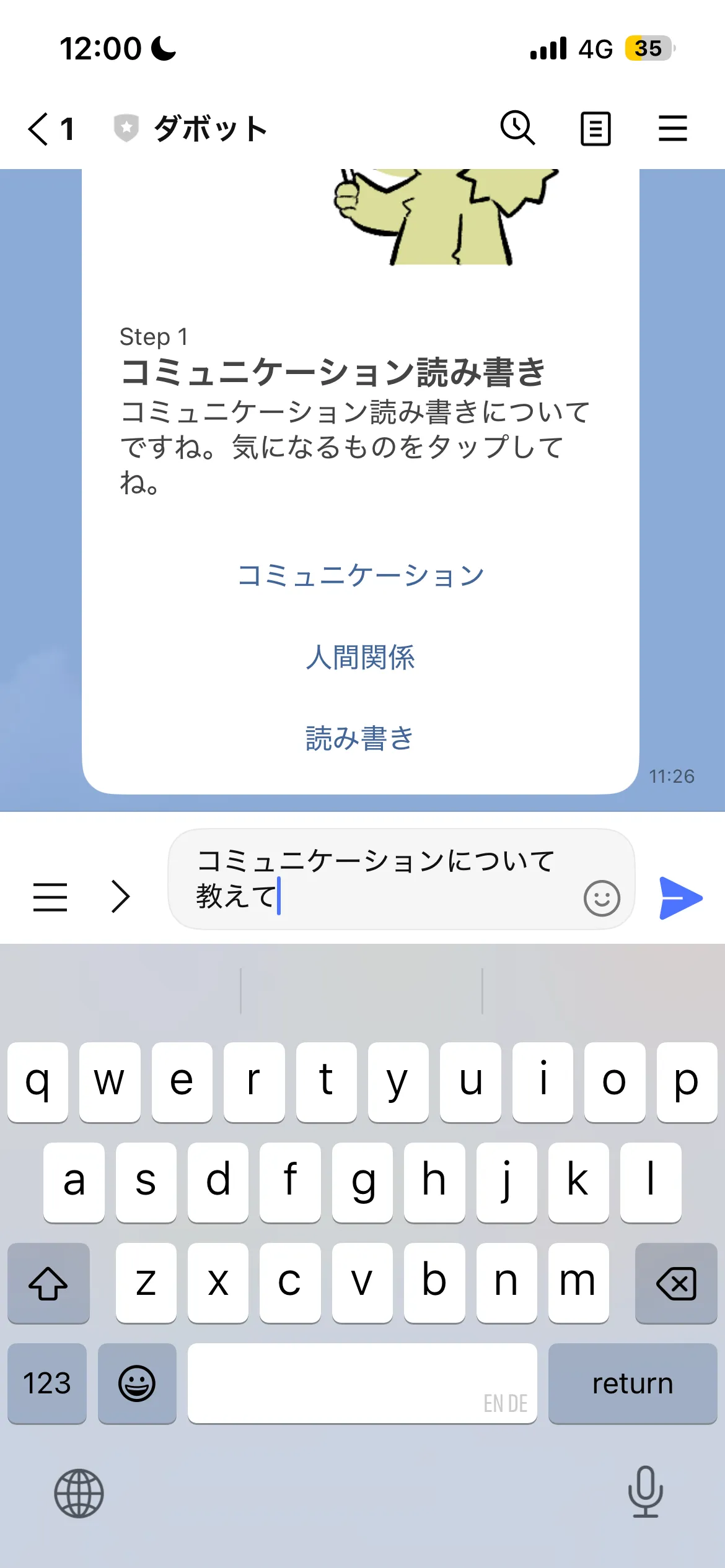The width and height of the screenshot is (725, 1568).
Task: Select the 読み書き option
Action: [361, 738]
